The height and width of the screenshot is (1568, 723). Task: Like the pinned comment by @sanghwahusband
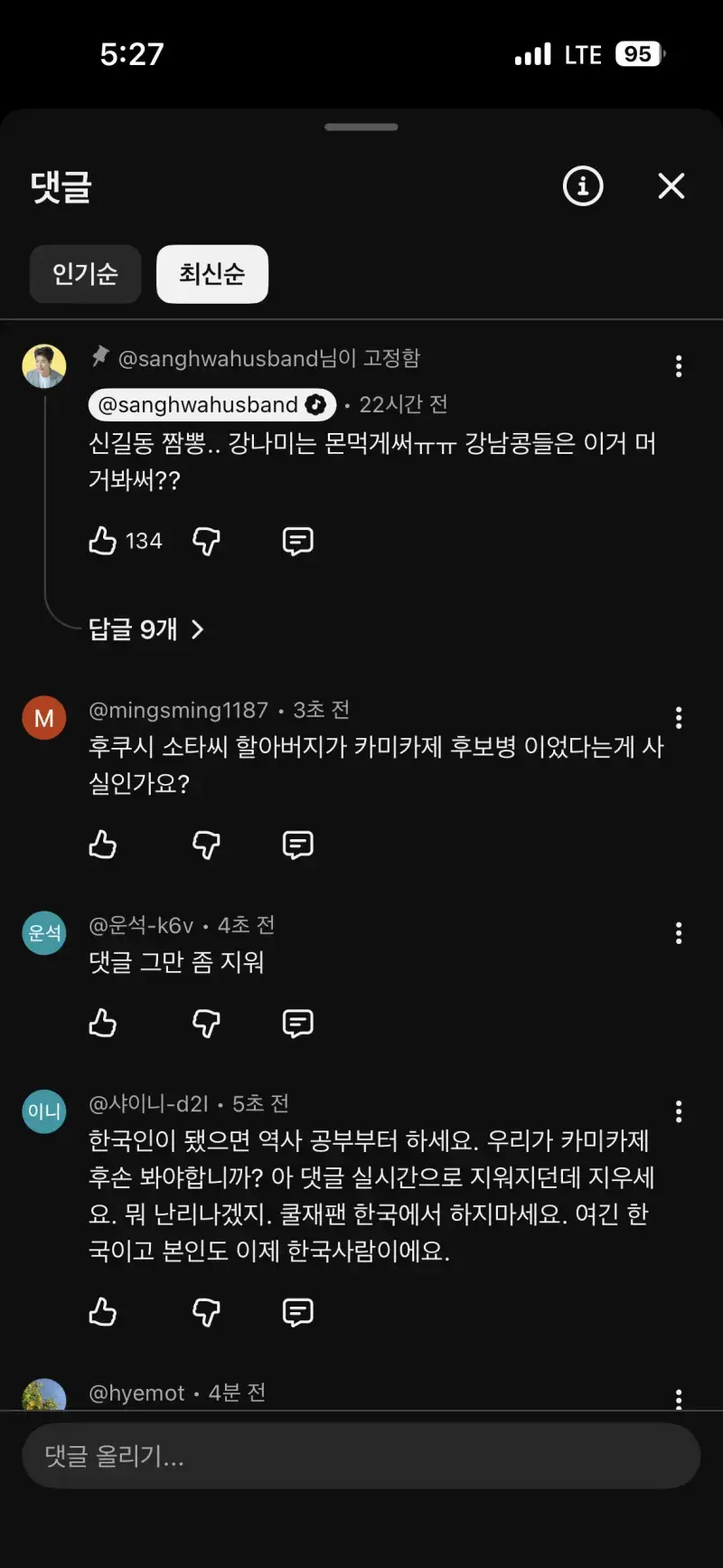click(x=103, y=541)
